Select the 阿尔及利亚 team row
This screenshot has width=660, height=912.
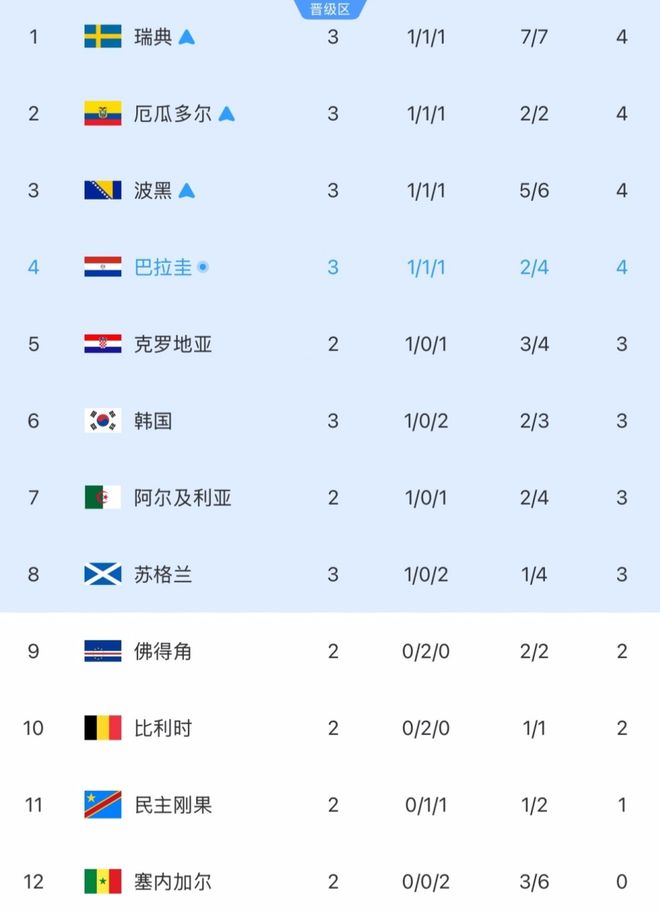330,497
